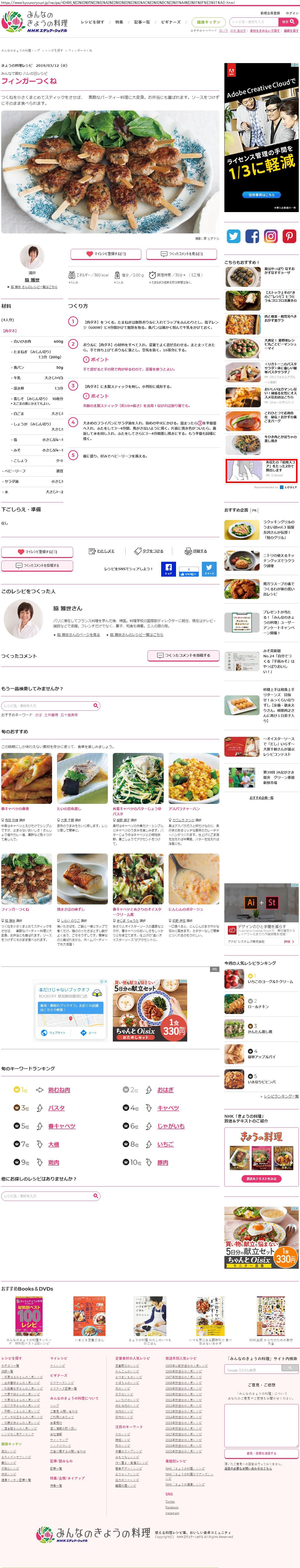
Task: Select the 鶏むね肉 keyword ranking link
Action: [x=59, y=1089]
